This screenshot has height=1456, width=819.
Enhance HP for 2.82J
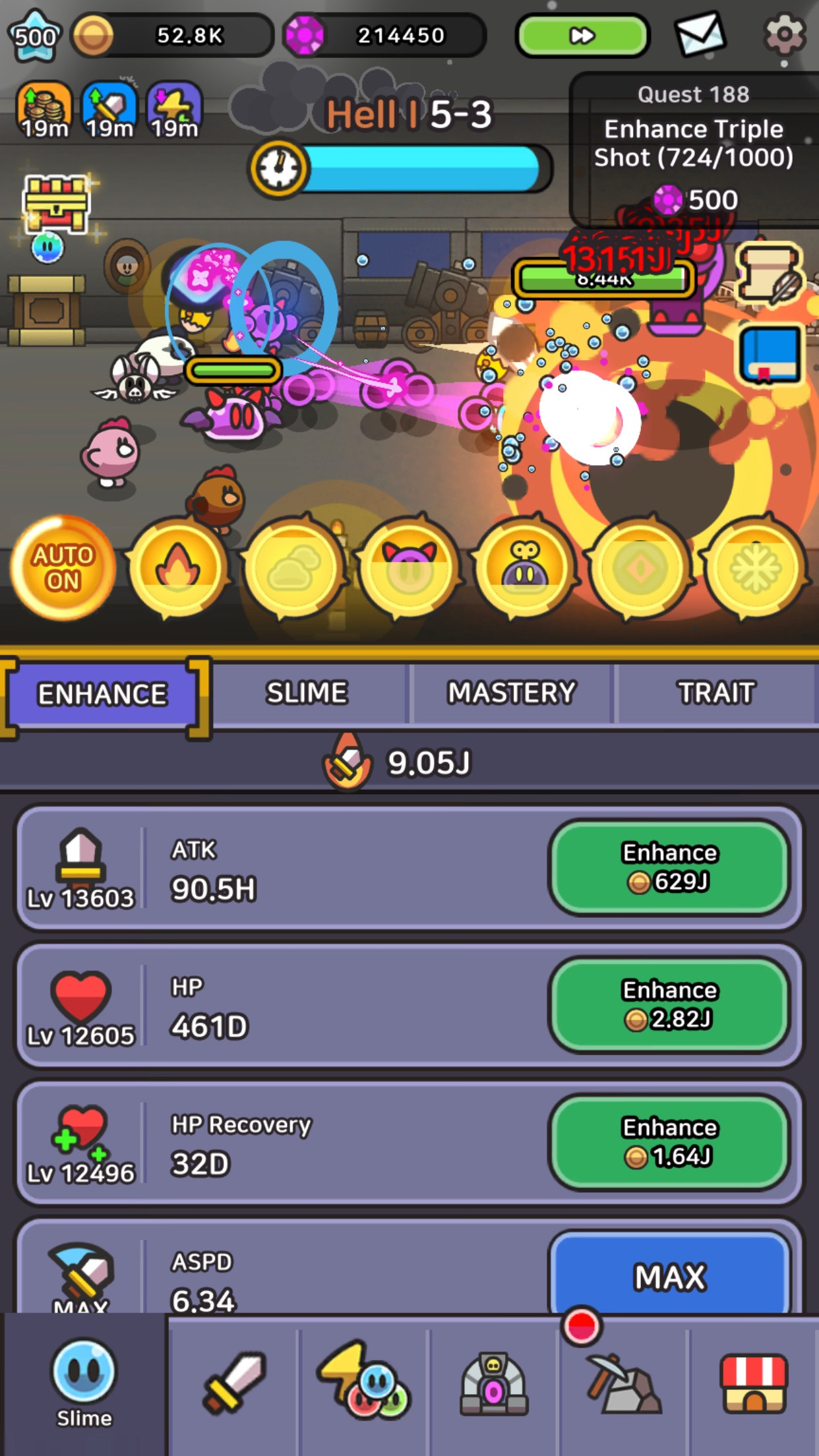pos(670,1004)
